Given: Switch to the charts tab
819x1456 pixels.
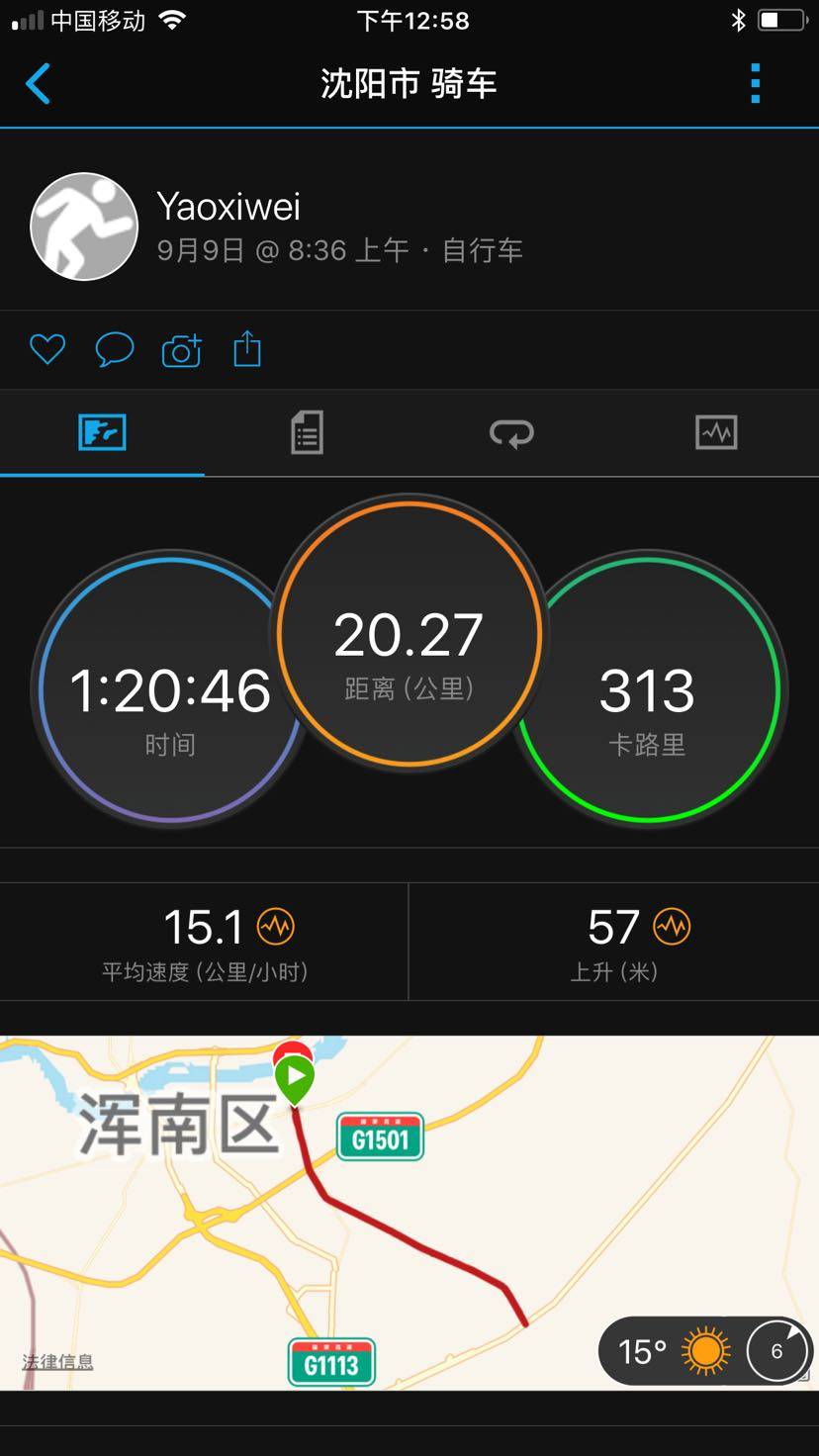Looking at the screenshot, I should point(716,433).
